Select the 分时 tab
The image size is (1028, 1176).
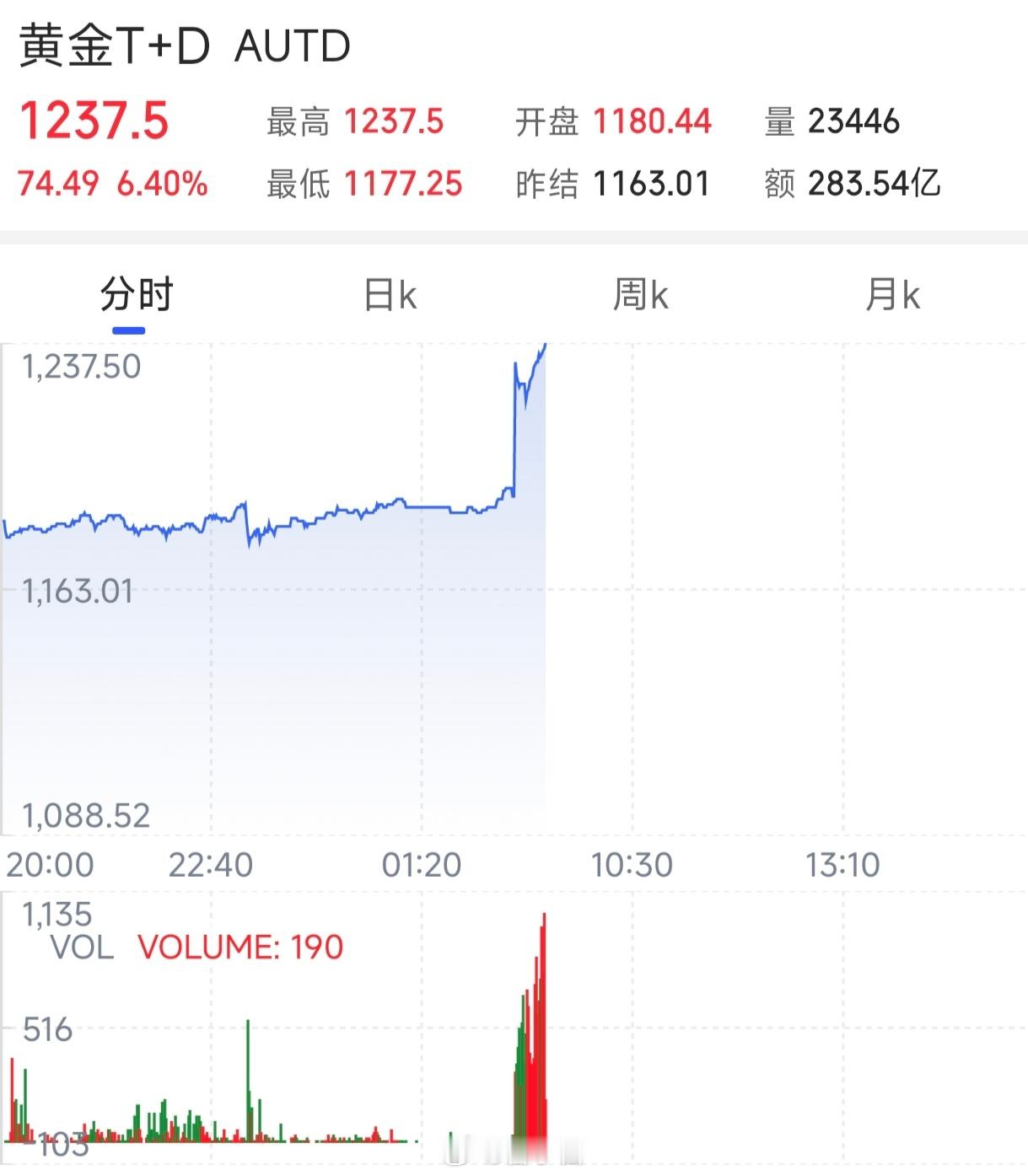point(137,295)
